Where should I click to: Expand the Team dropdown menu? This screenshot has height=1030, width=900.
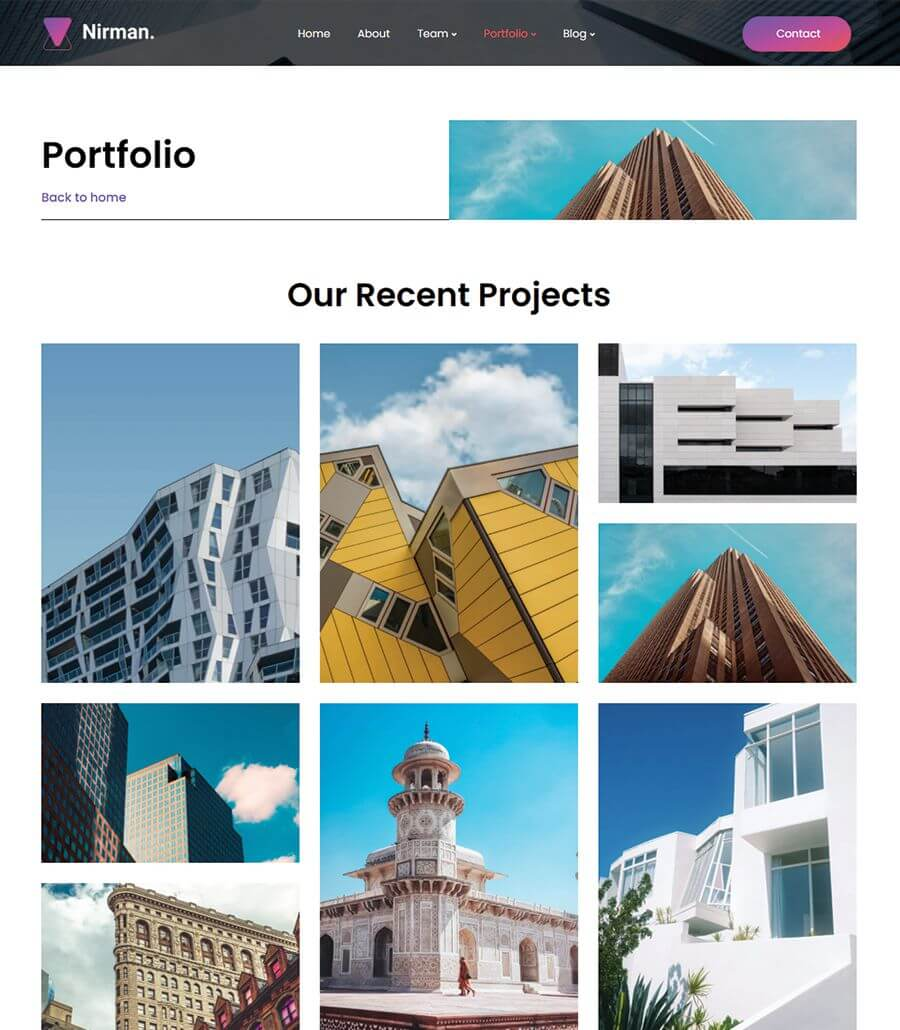(436, 34)
